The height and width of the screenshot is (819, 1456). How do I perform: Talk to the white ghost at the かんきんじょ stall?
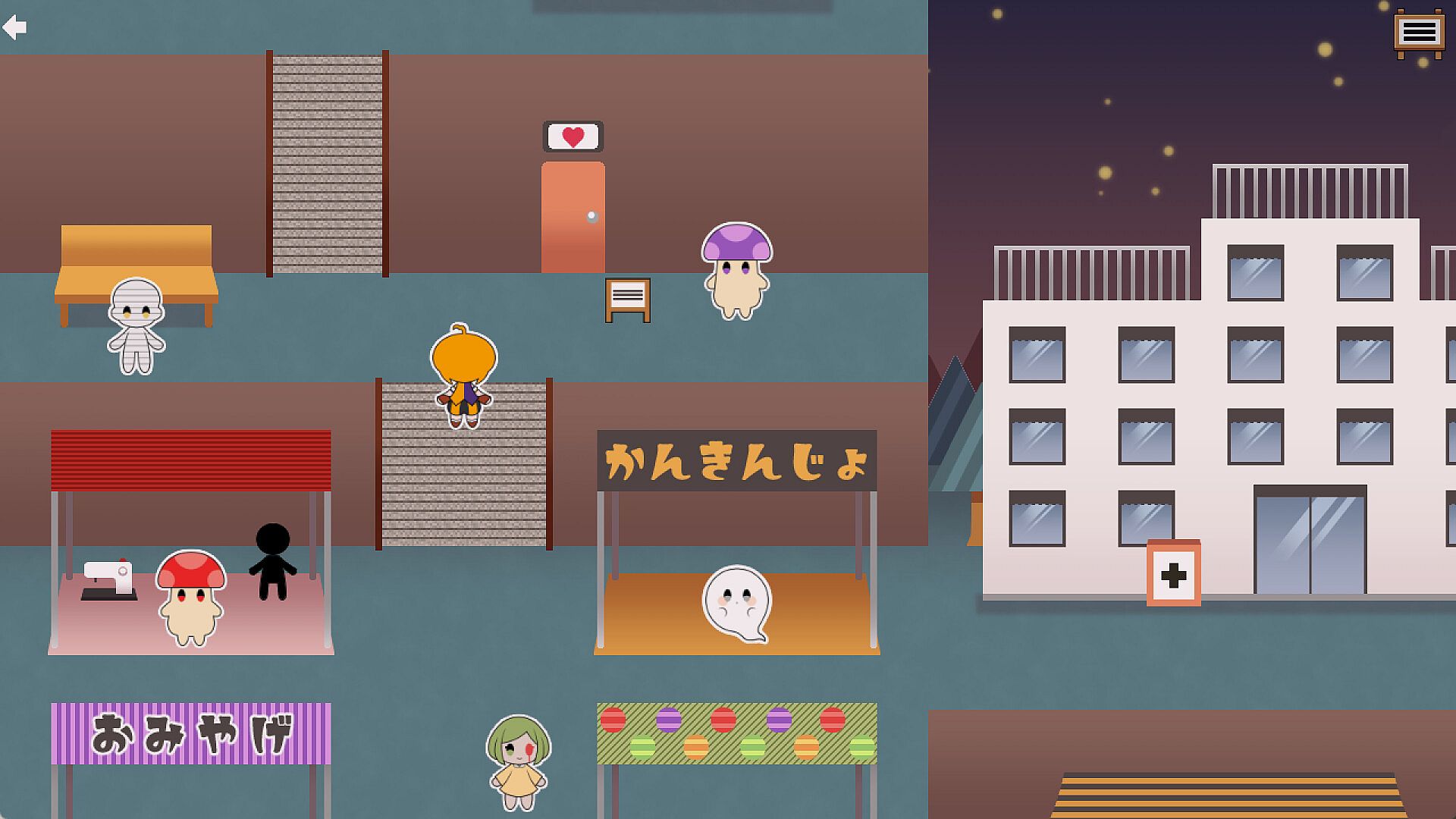pyautogui.click(x=736, y=603)
